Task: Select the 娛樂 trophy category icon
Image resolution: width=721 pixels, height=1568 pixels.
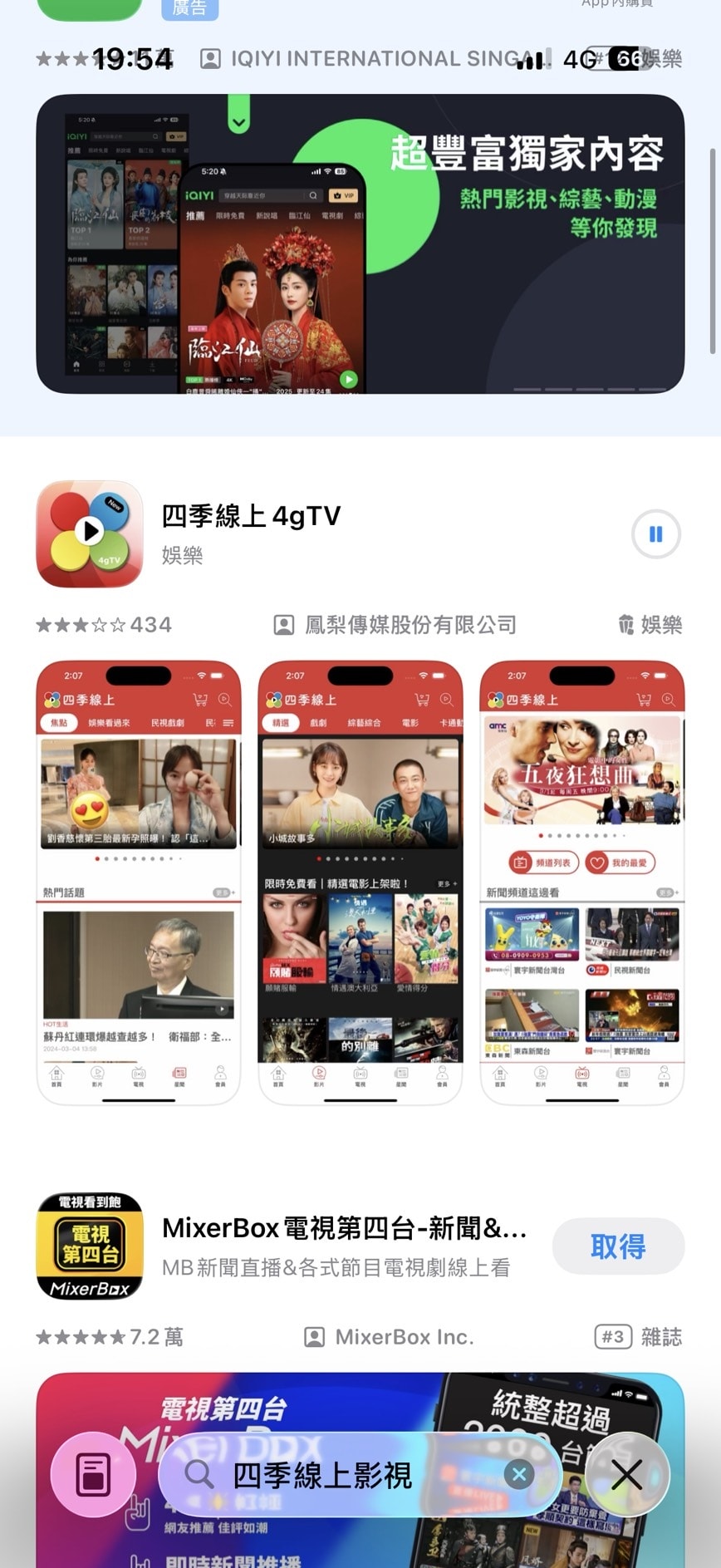Action: coord(627,625)
